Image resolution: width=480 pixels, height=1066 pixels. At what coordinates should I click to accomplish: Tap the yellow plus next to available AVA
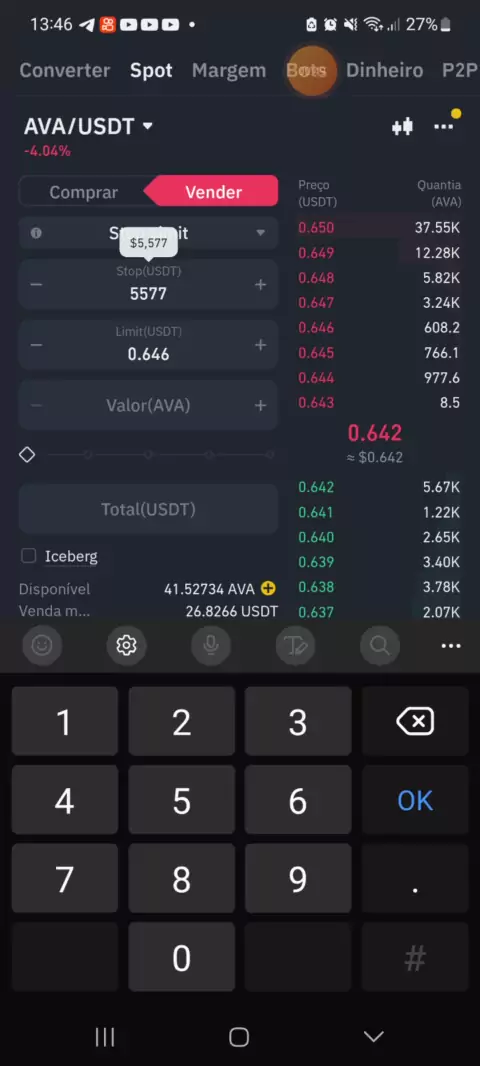(x=268, y=589)
